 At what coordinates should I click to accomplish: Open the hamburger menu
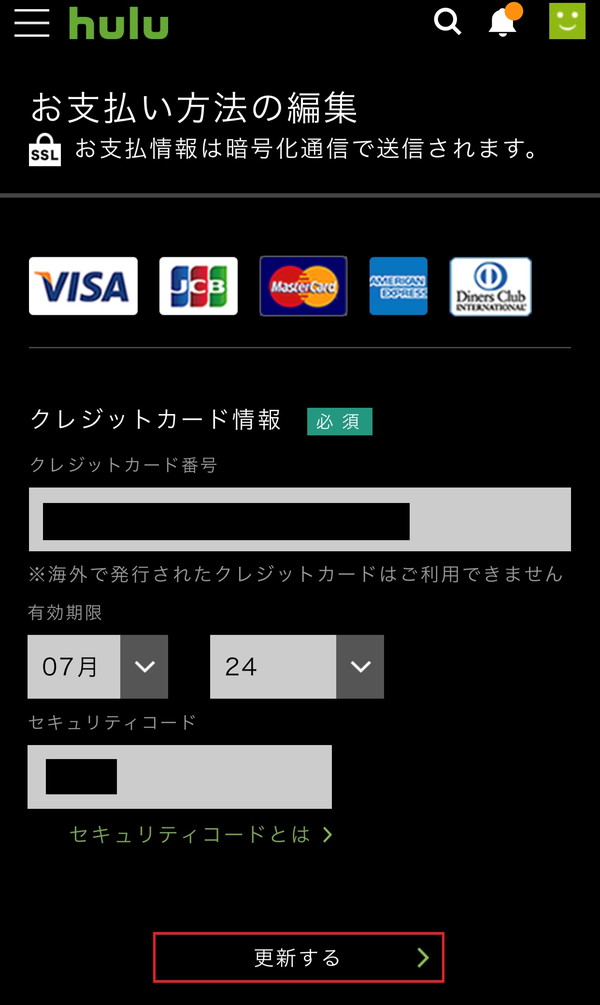31,22
